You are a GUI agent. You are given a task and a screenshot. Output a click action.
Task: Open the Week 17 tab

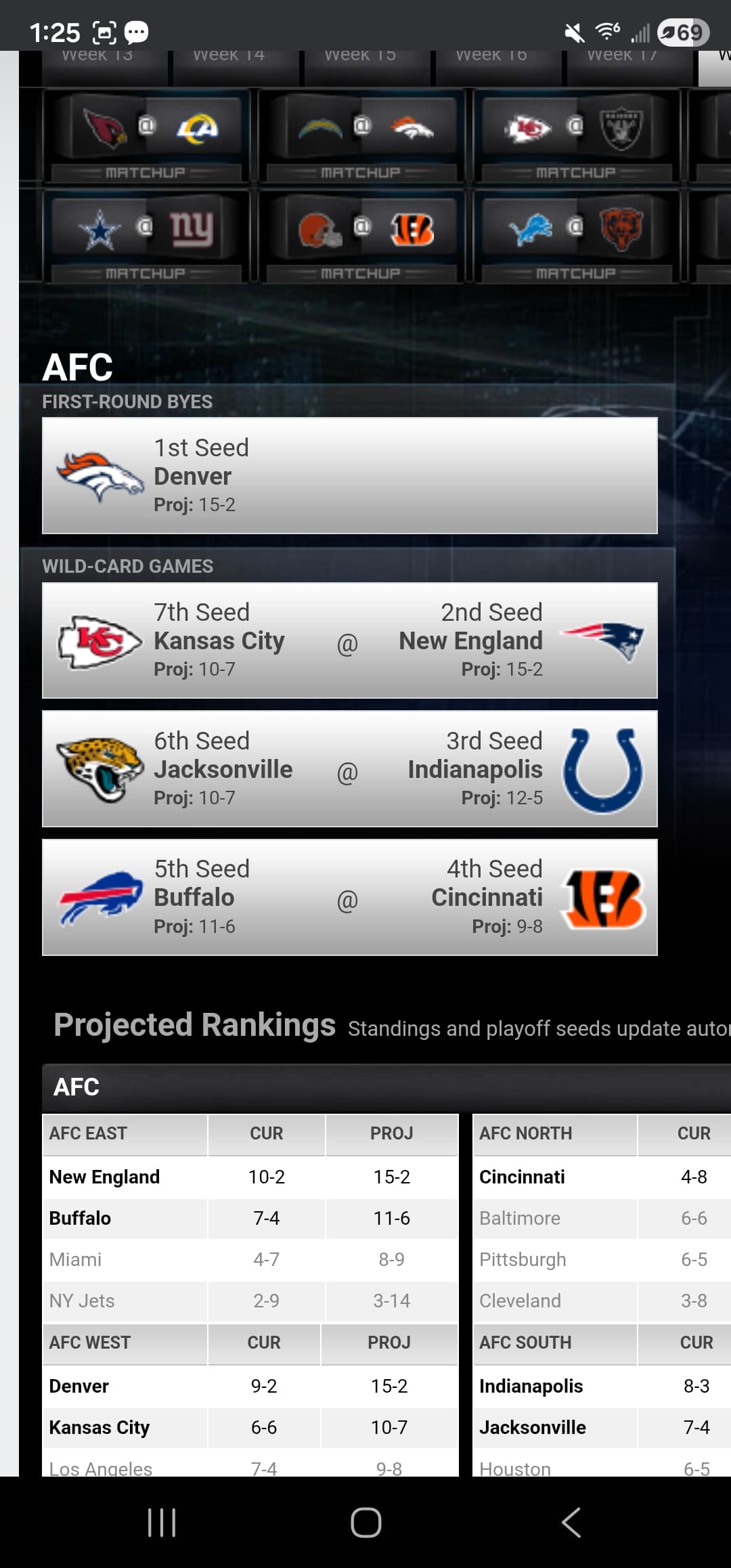point(623,66)
